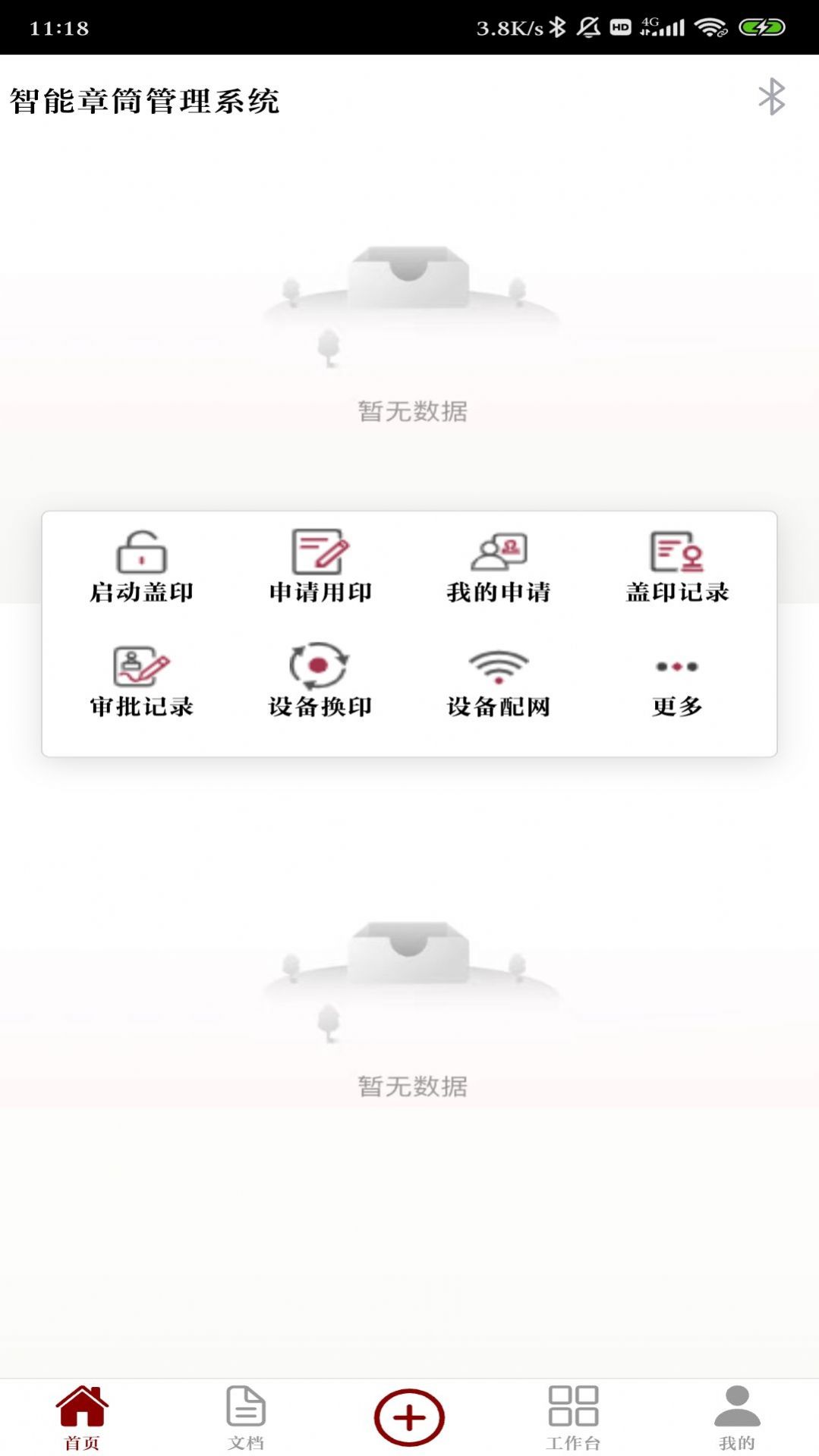819x1456 pixels.
Task: Select 设备换印 device seal change
Action: [320, 681]
